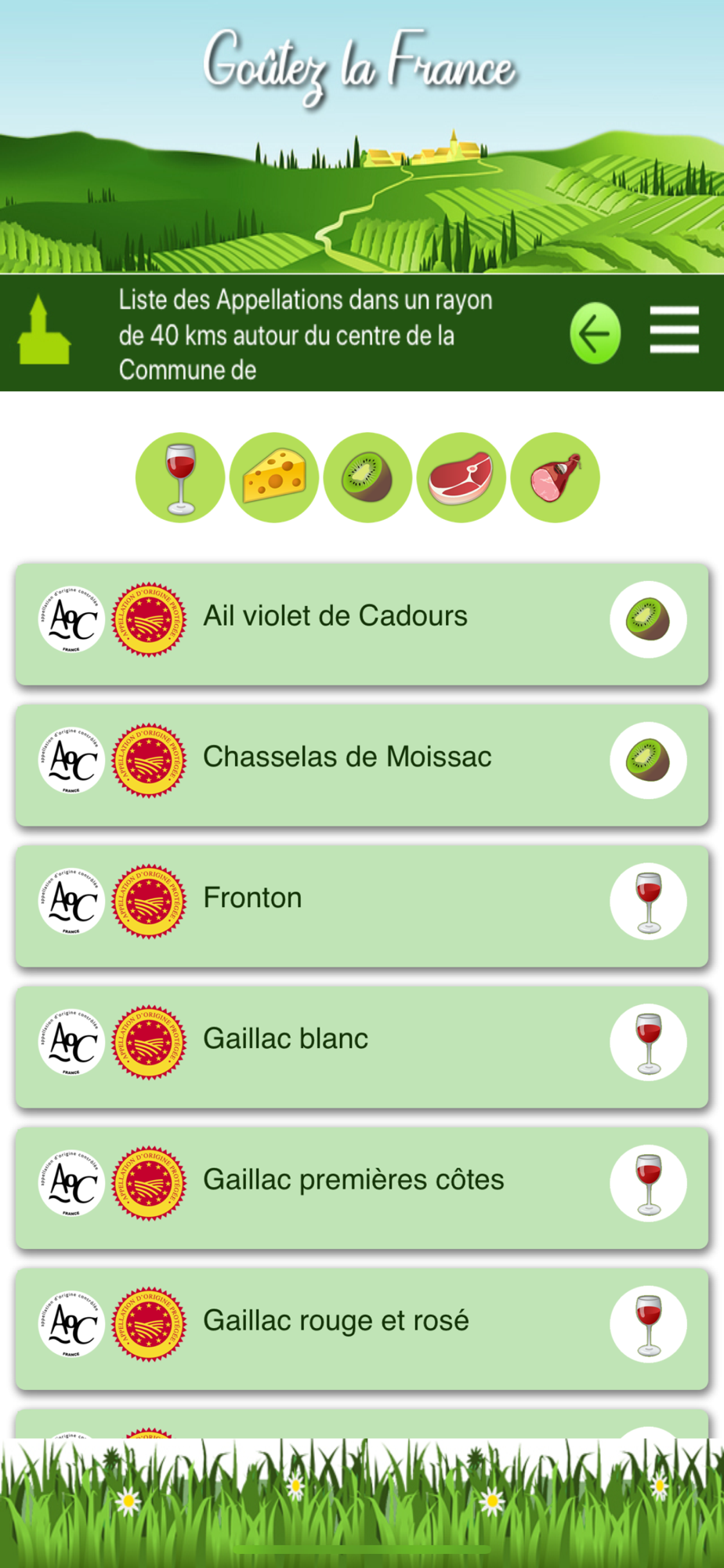
Task: View the Fronton appellation
Action: [362, 906]
